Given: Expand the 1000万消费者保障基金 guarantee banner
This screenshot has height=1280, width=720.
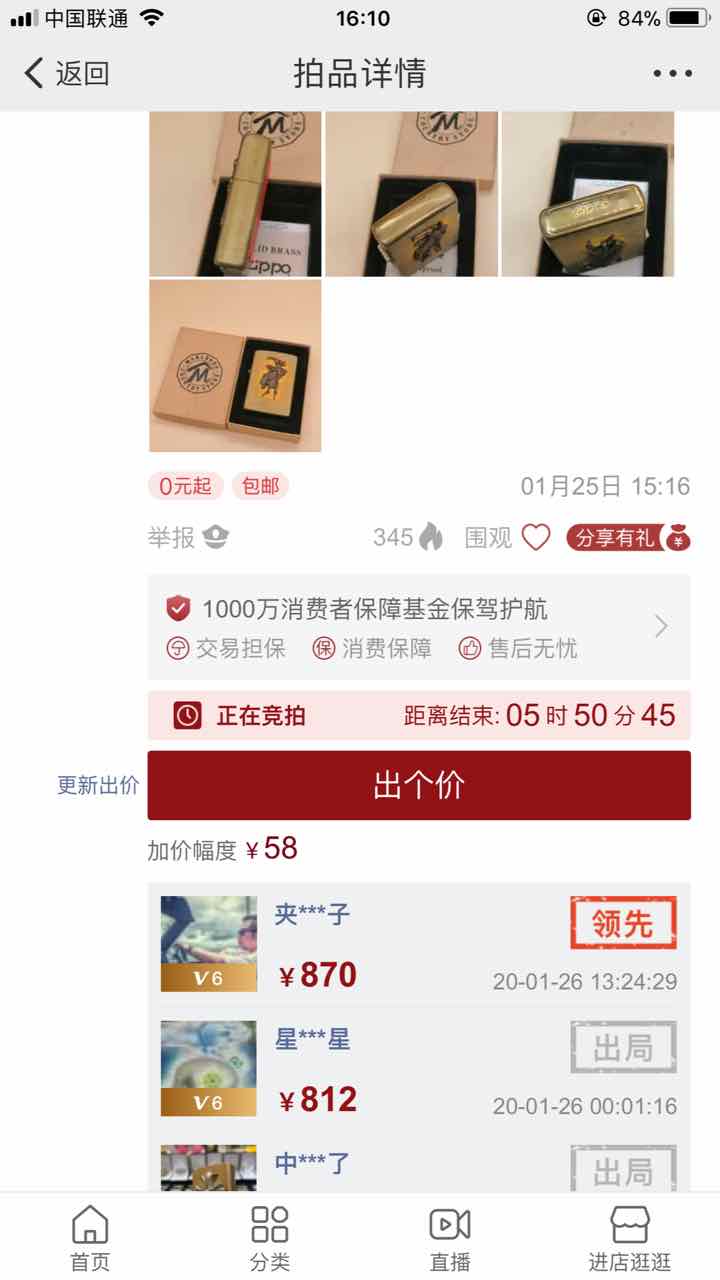Looking at the screenshot, I should 419,627.
